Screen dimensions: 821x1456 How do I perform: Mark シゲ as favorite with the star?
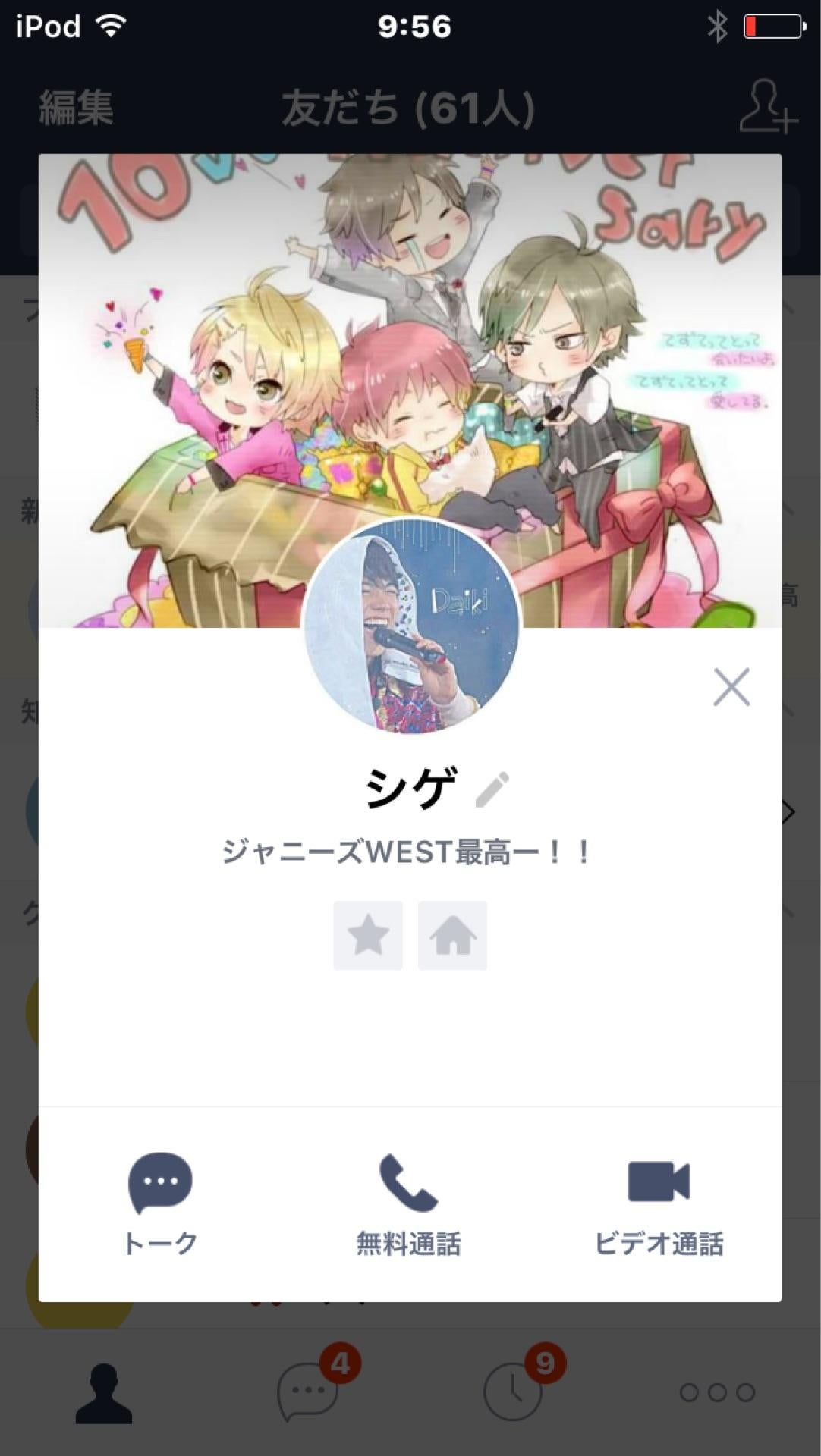(367, 936)
